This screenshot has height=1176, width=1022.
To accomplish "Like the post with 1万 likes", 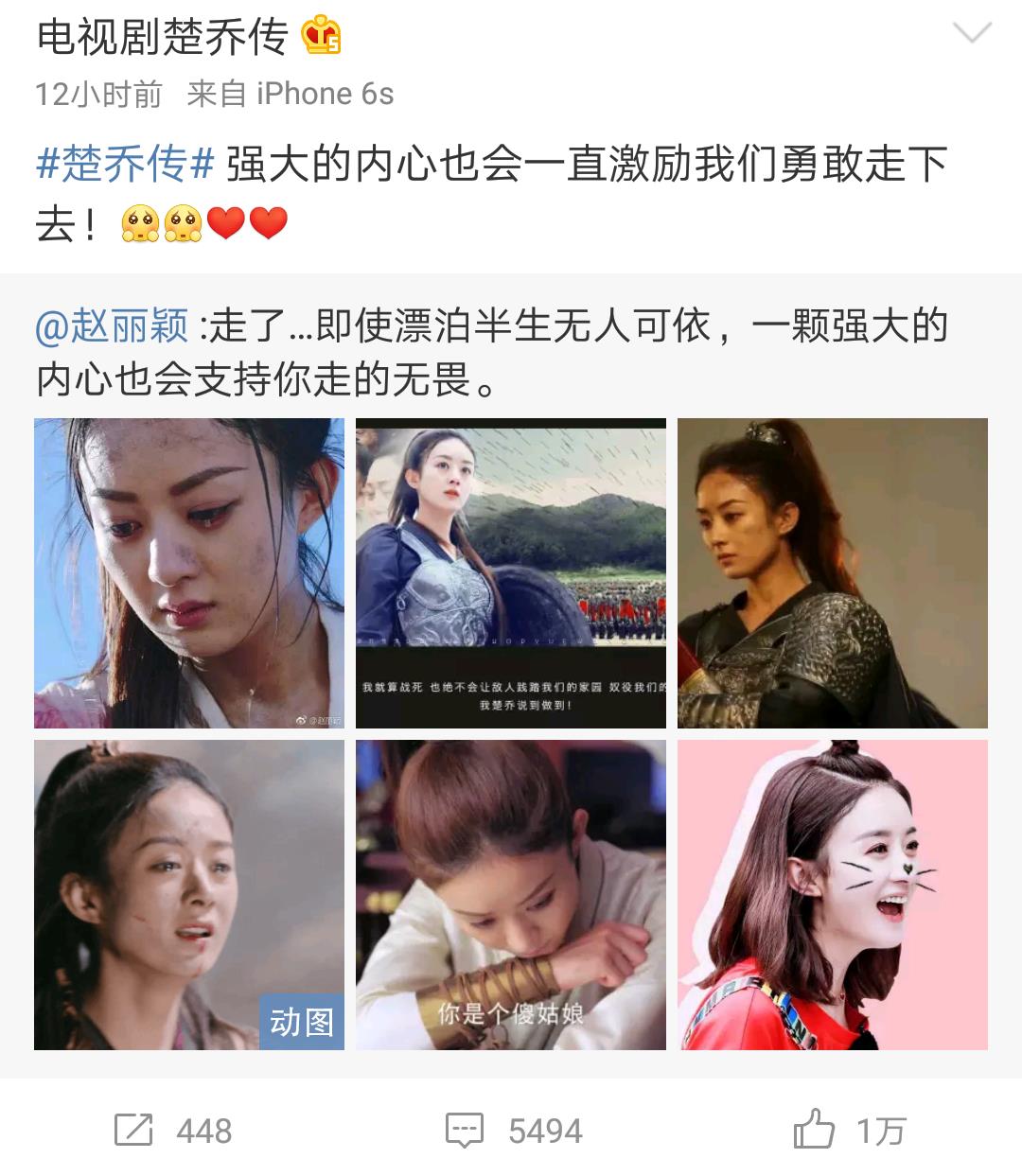I will [x=848, y=1131].
